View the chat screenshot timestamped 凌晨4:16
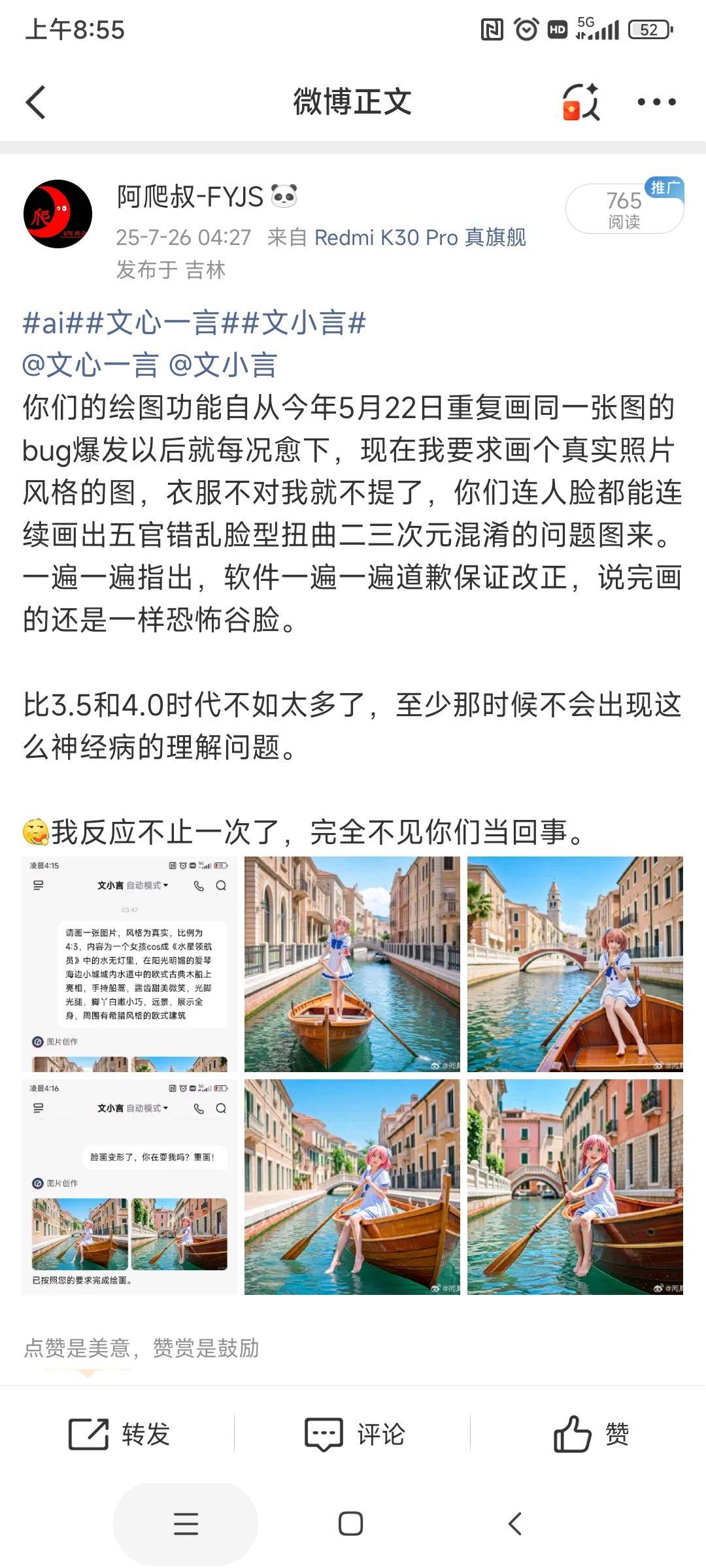Image resolution: width=706 pixels, height=1568 pixels. click(x=129, y=1186)
